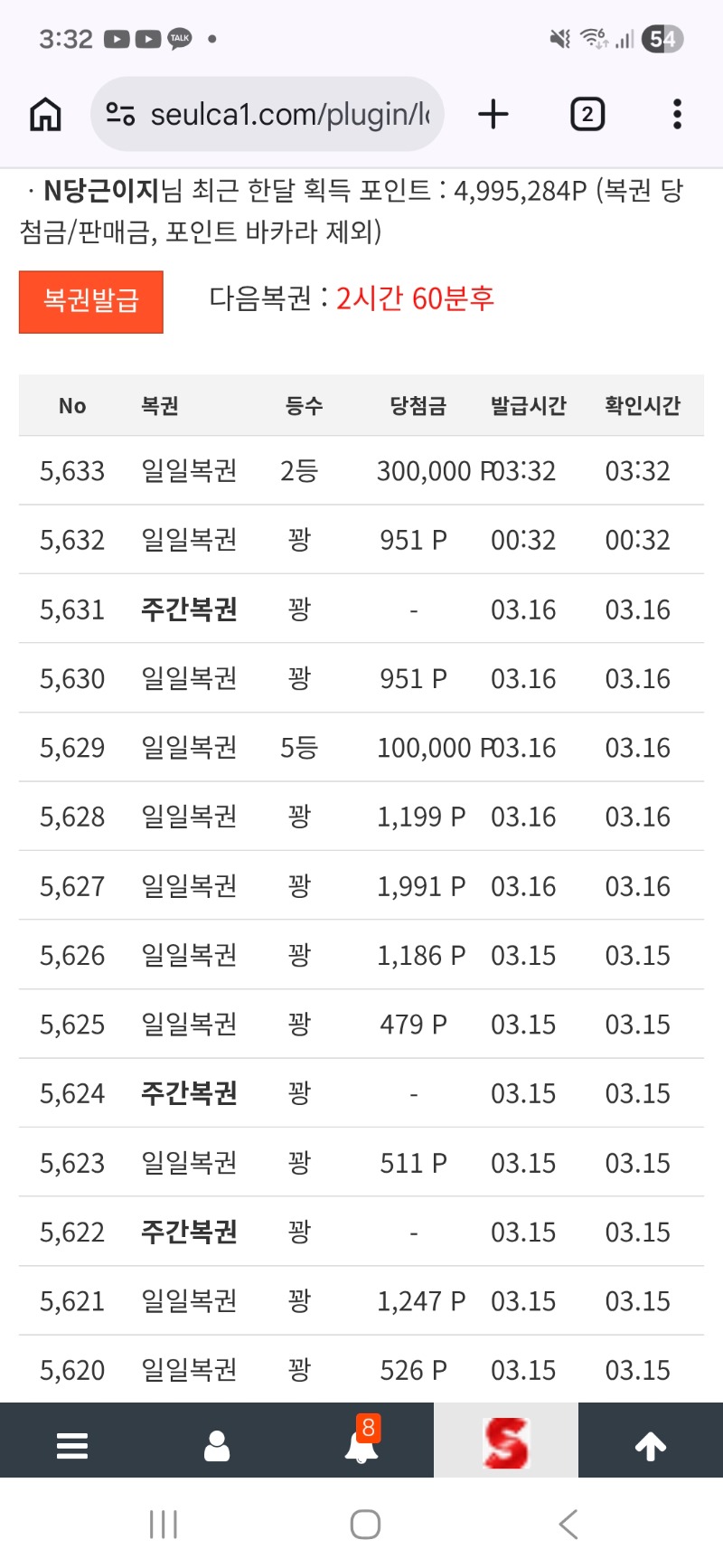This screenshot has height=1568, width=723.
Task: Open a new browser tab
Action: (x=493, y=115)
